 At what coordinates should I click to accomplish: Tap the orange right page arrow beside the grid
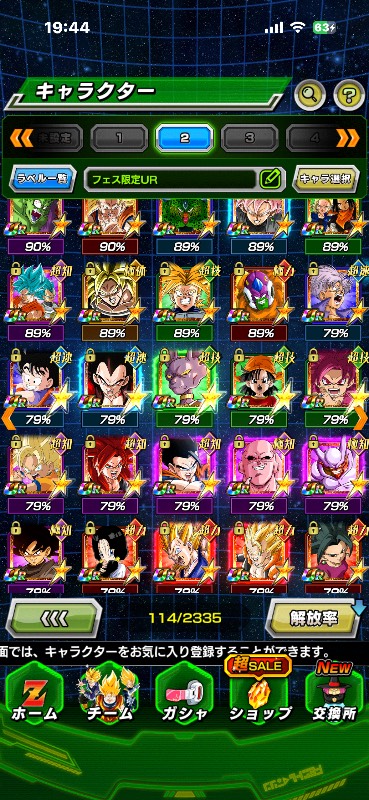(361, 418)
